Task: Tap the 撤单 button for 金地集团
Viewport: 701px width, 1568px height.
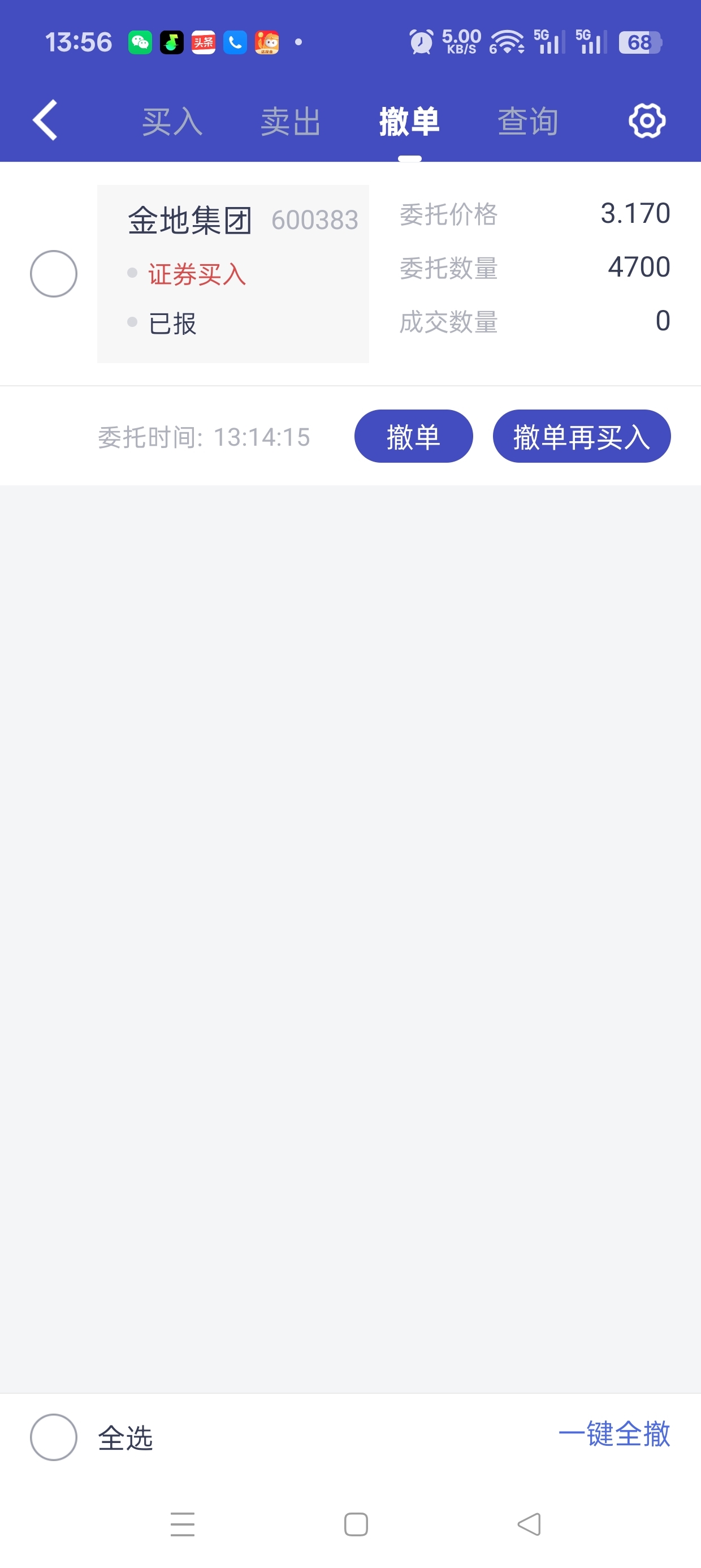Action: tap(413, 437)
